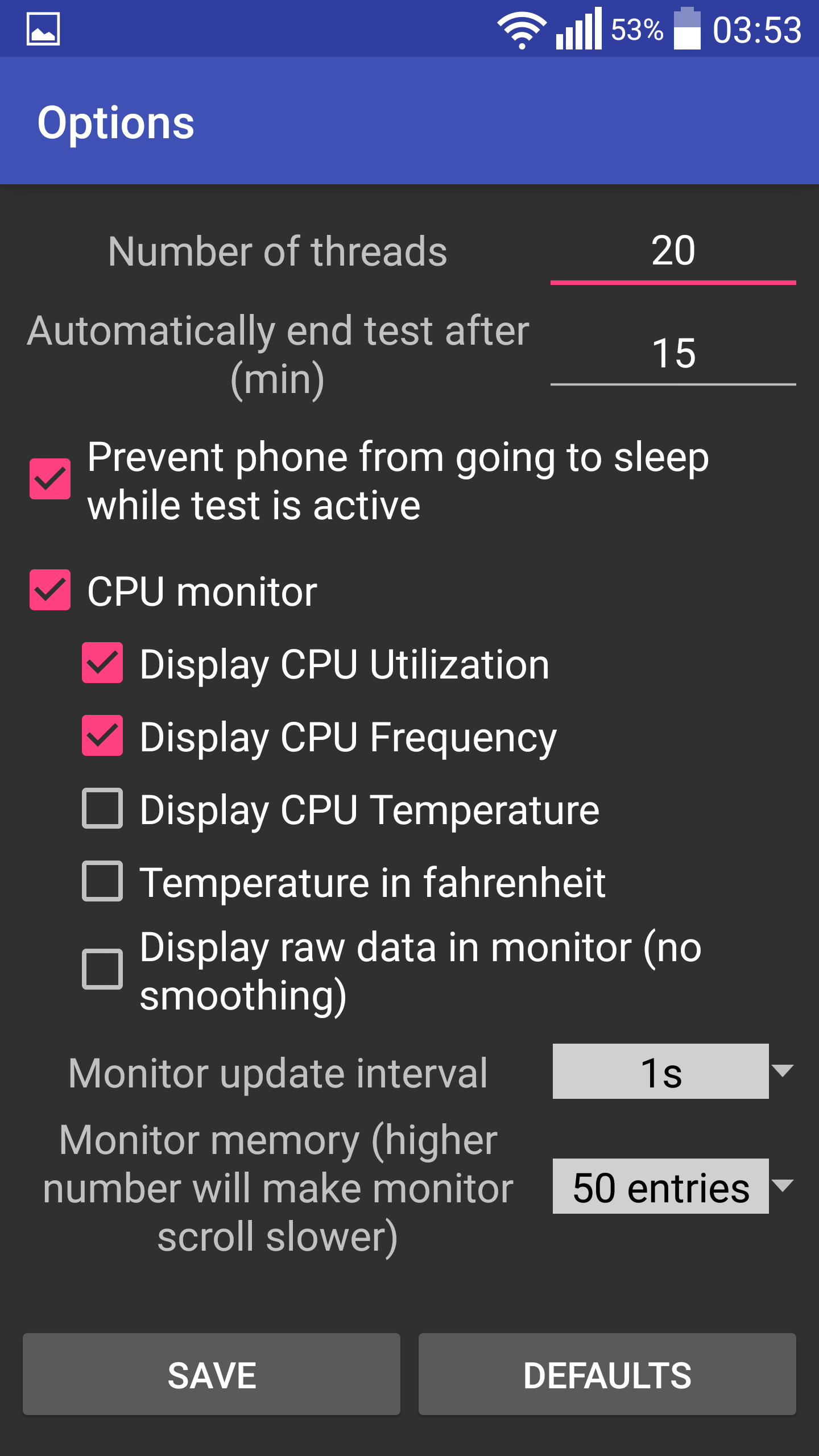819x1456 pixels.
Task: Uncheck Prevent phone from going to sleep
Action: pyautogui.click(x=50, y=479)
